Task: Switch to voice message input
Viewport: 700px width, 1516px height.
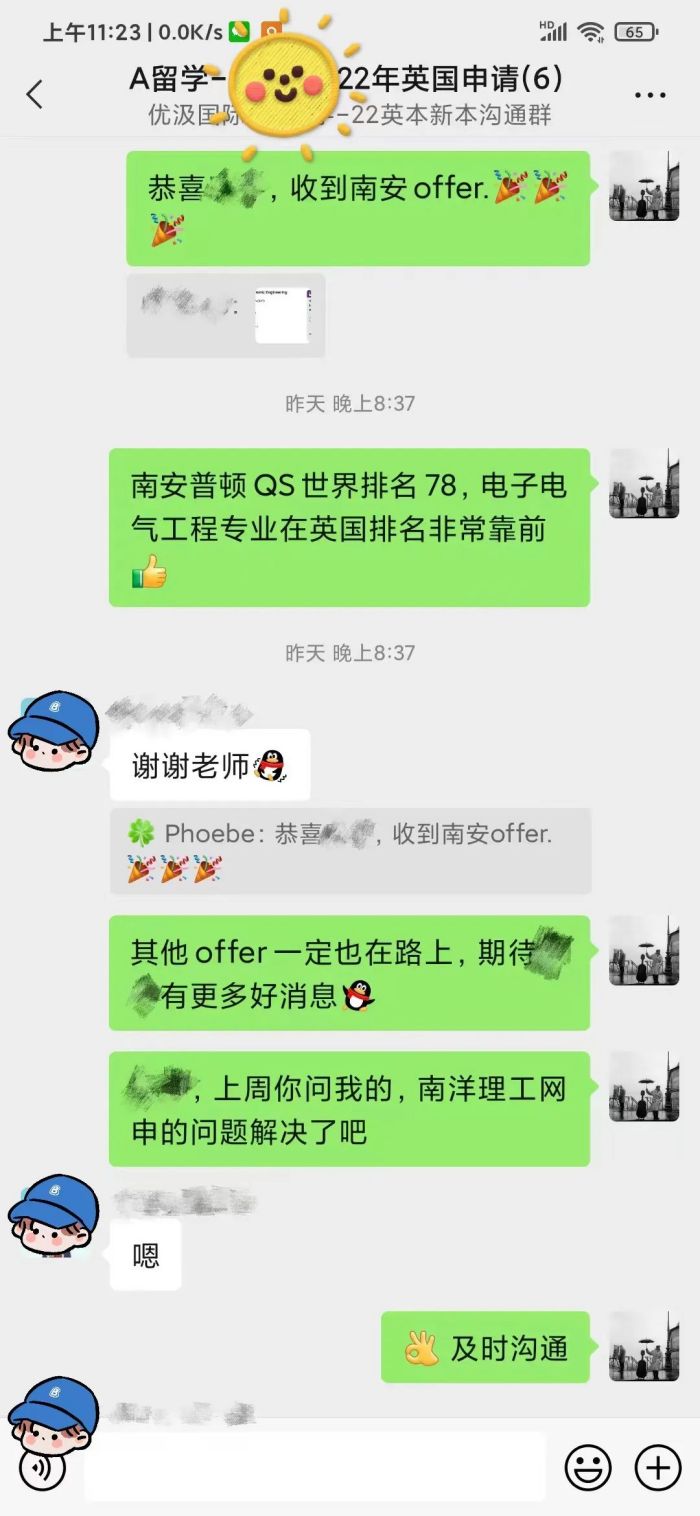Action: tap(42, 1467)
